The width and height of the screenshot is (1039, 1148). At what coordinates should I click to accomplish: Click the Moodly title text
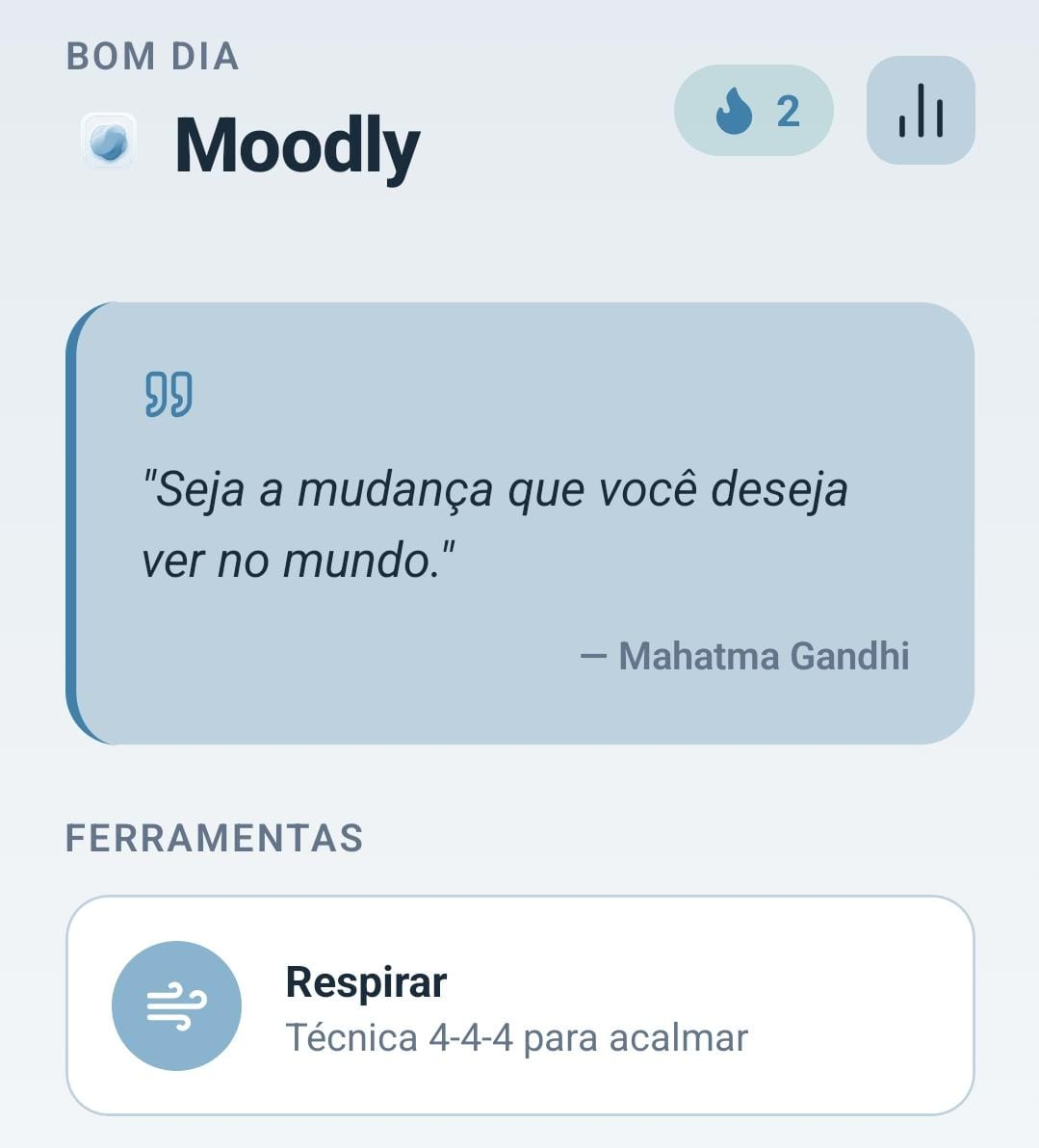[x=296, y=145]
